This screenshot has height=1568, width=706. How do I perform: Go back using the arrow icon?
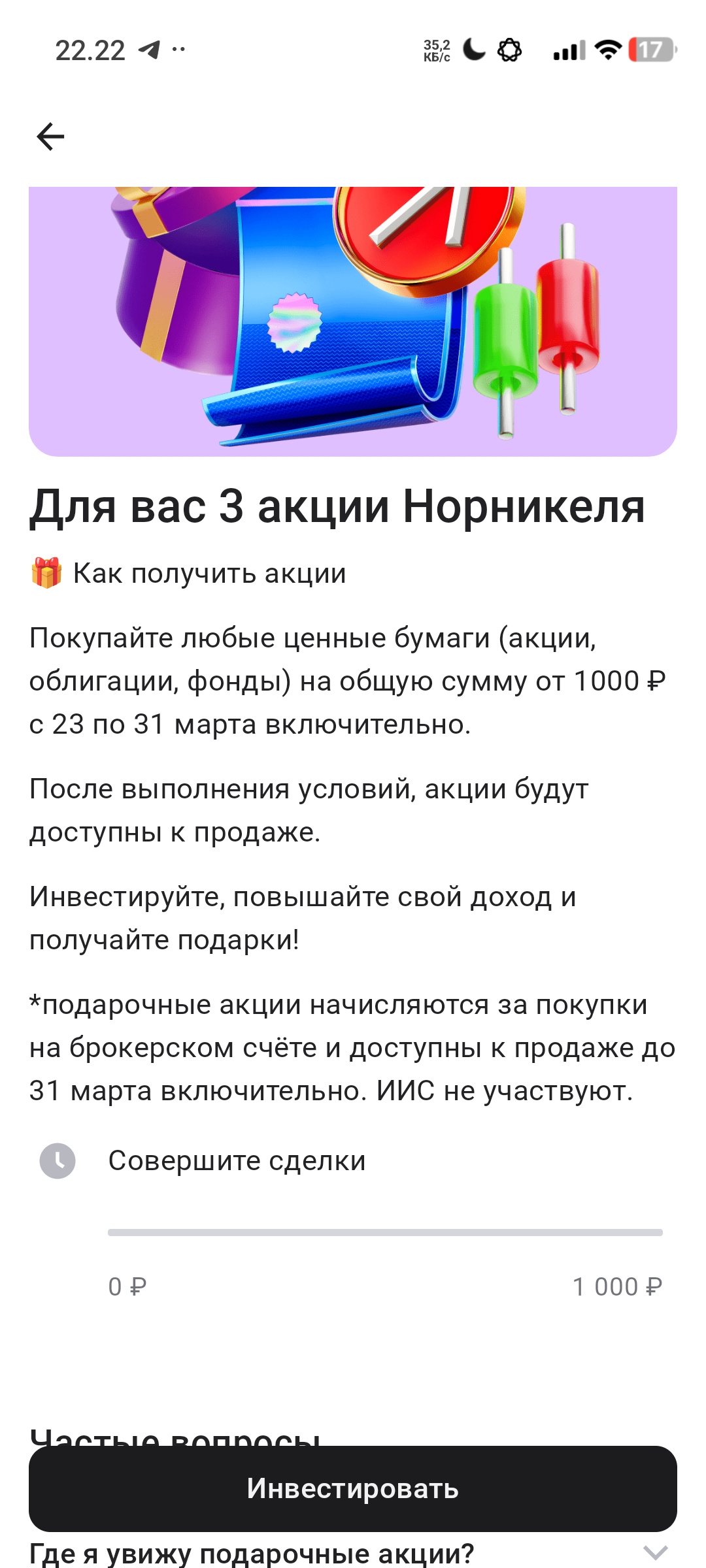(x=50, y=137)
